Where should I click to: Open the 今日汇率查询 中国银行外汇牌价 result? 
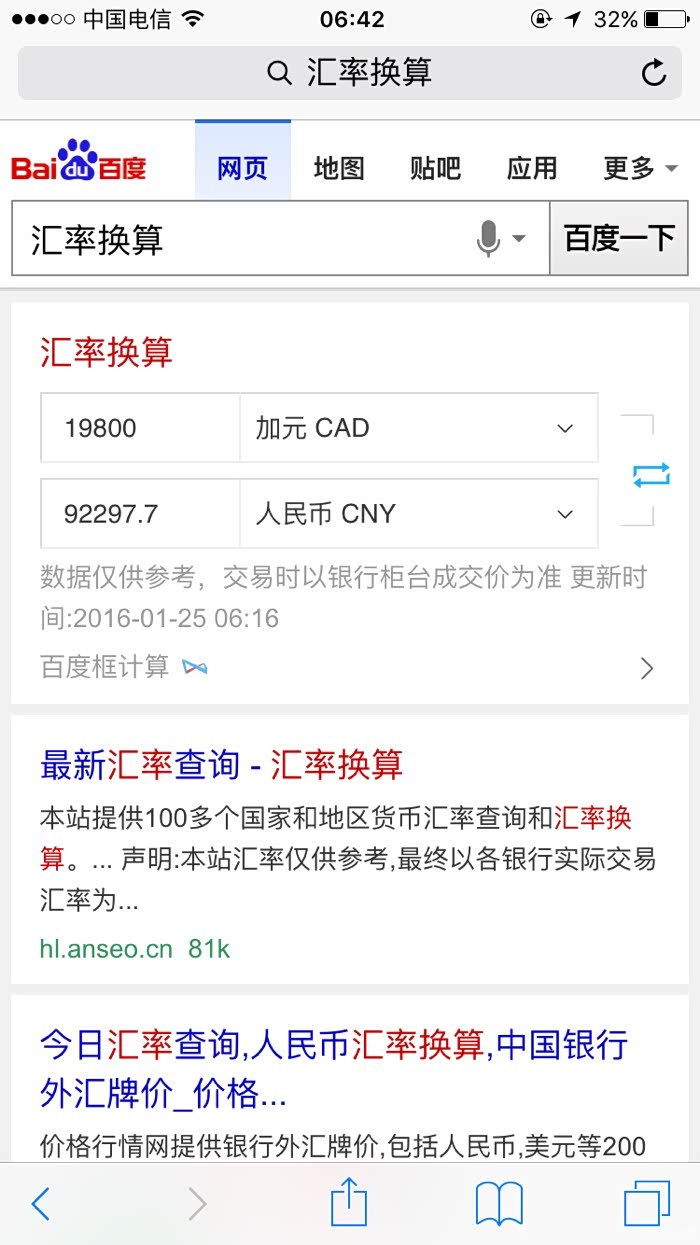pos(334,1068)
